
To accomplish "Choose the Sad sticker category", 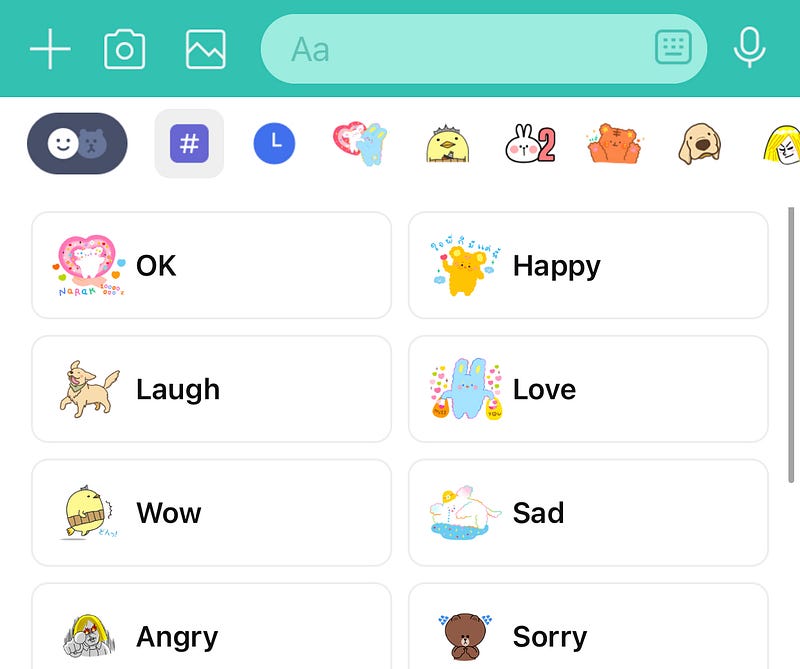I will pyautogui.click(x=588, y=513).
